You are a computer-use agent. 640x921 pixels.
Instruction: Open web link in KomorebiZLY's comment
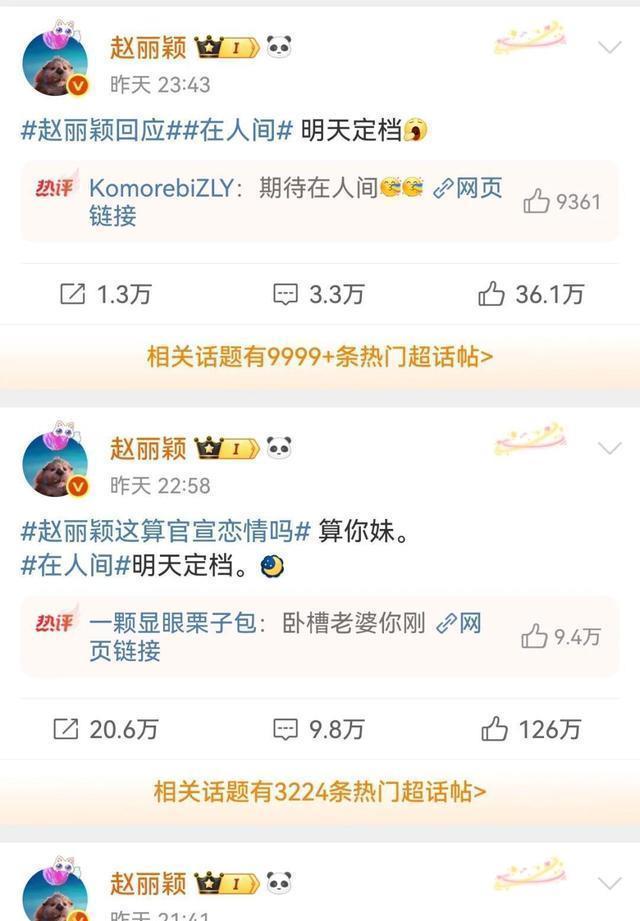[x=470, y=188]
